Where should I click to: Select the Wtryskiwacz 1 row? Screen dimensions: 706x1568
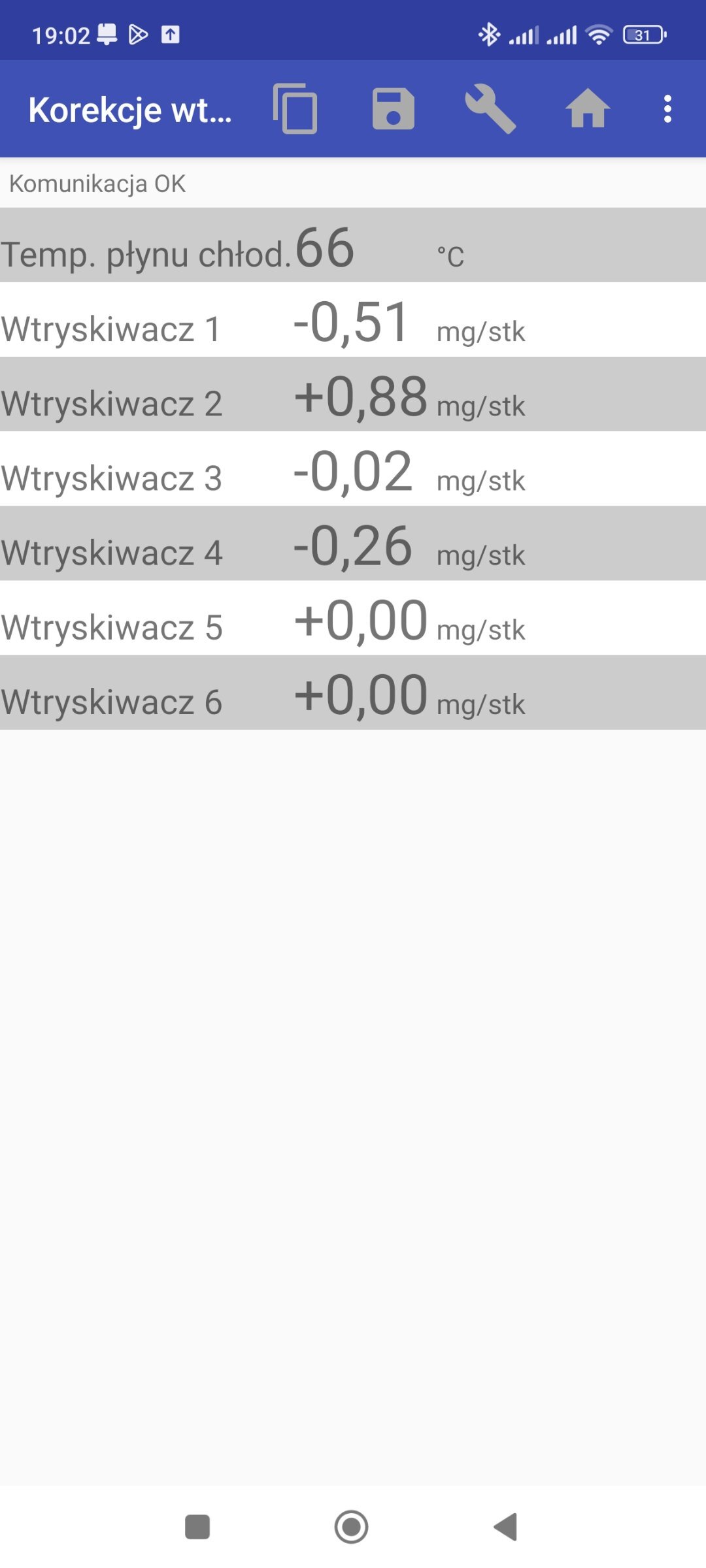click(353, 320)
